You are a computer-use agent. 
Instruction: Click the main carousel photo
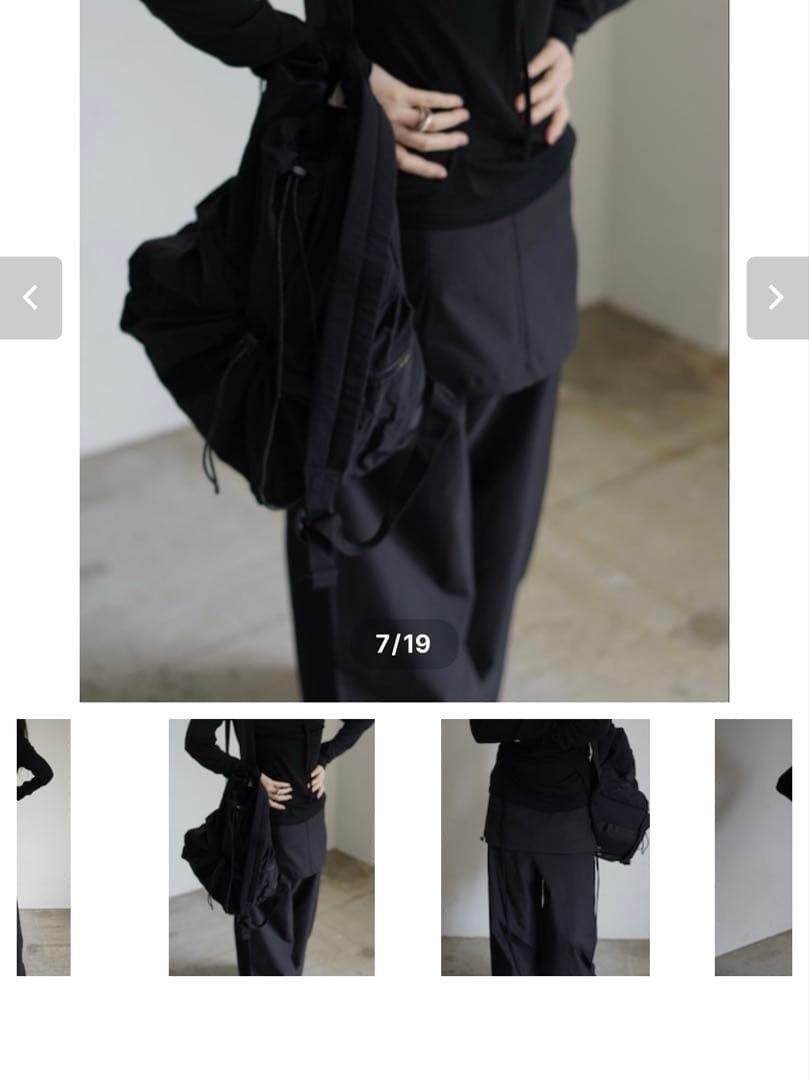(403, 350)
